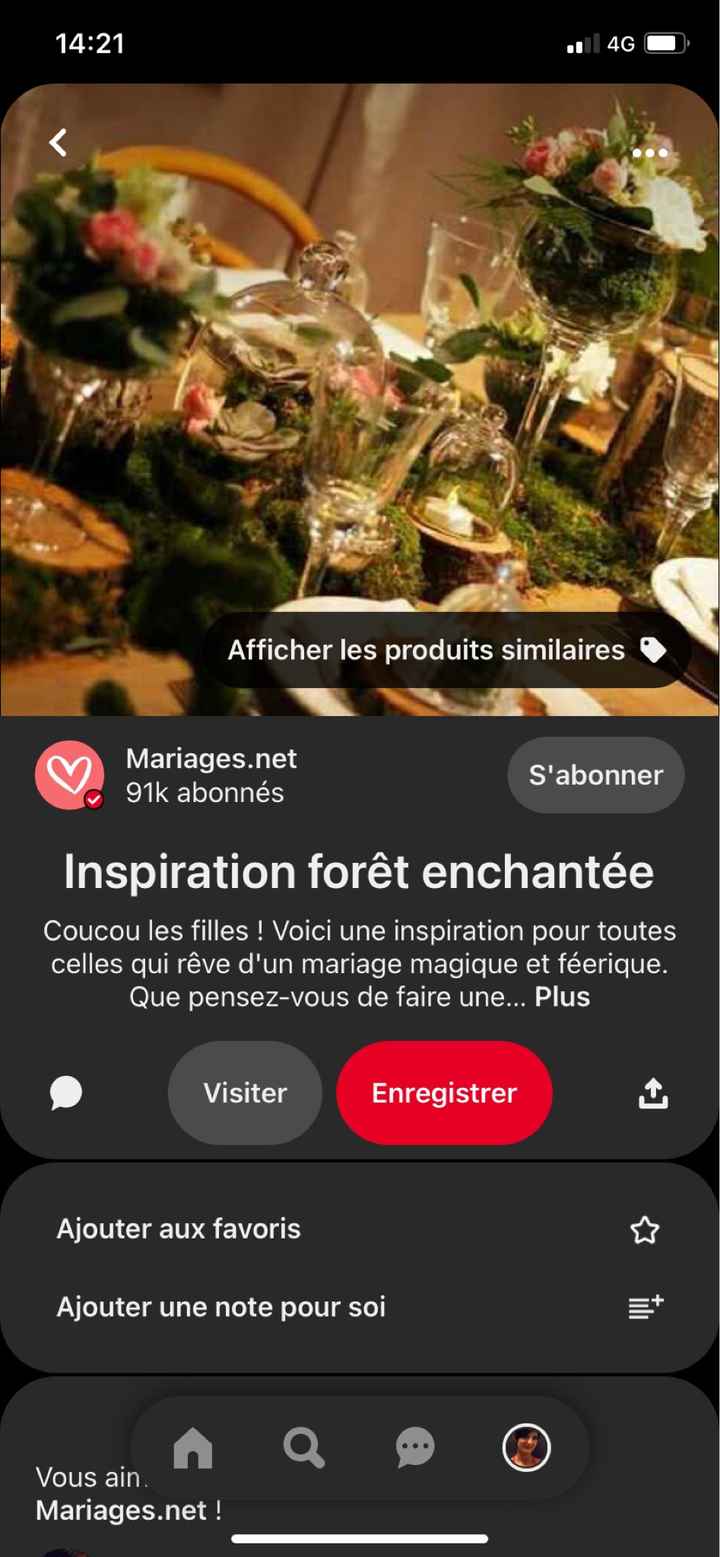Open the Mariages.net profile picture
This screenshot has width=720, height=1557.
70,775
